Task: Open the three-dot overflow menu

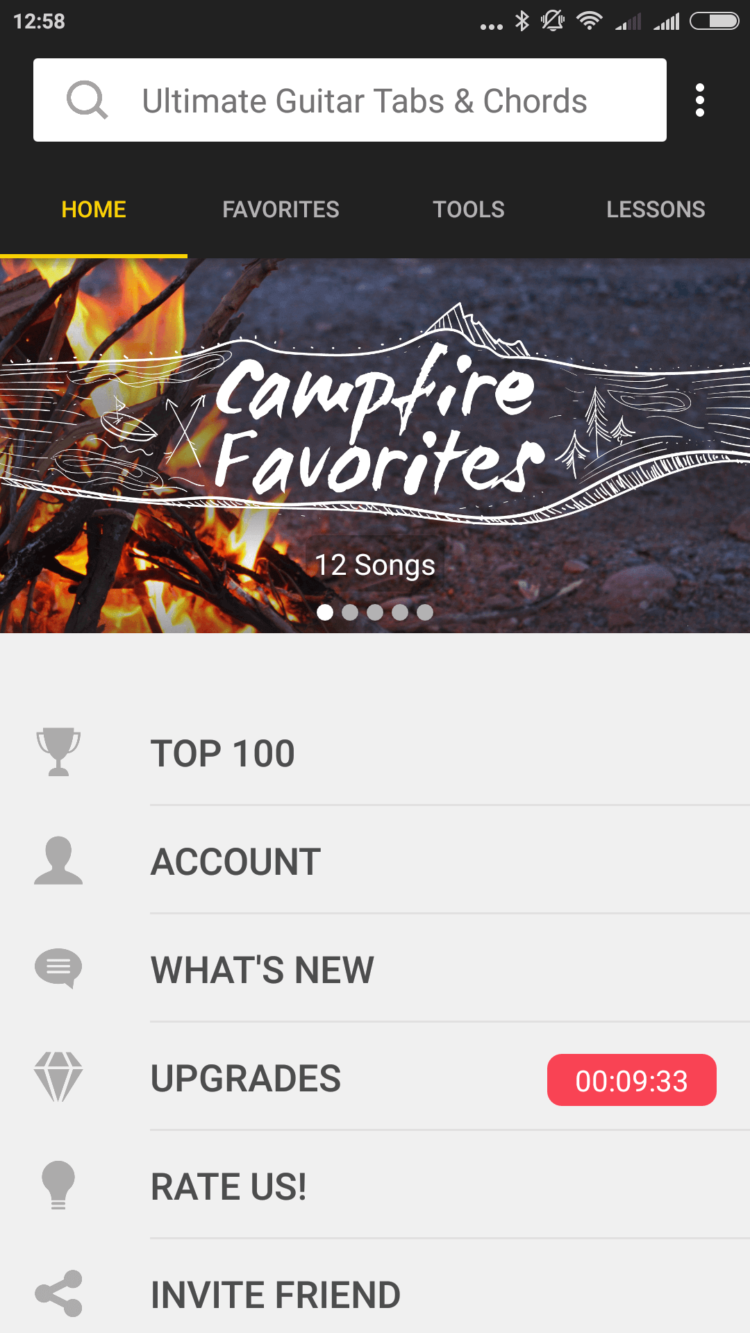Action: click(x=699, y=100)
